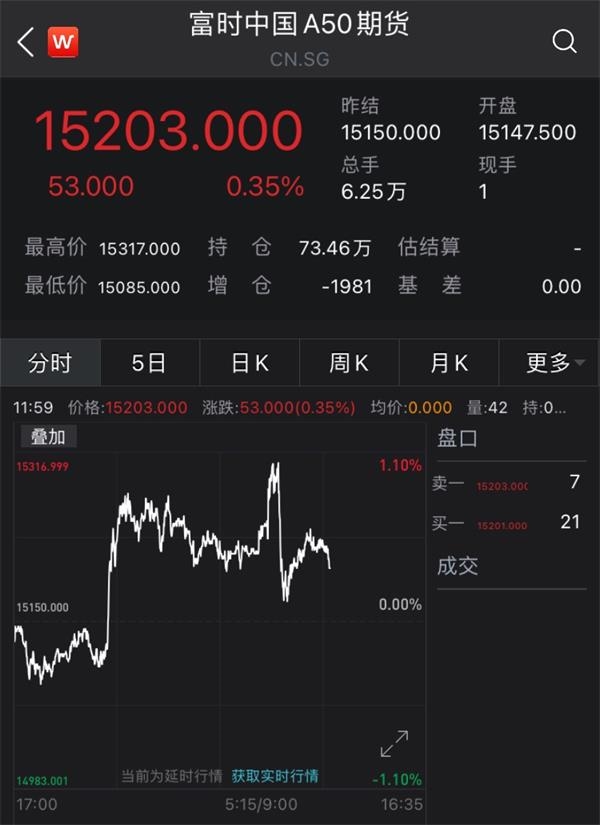Open the 获取实时行情 link
Image resolution: width=600 pixels, height=825 pixels.
[275, 776]
